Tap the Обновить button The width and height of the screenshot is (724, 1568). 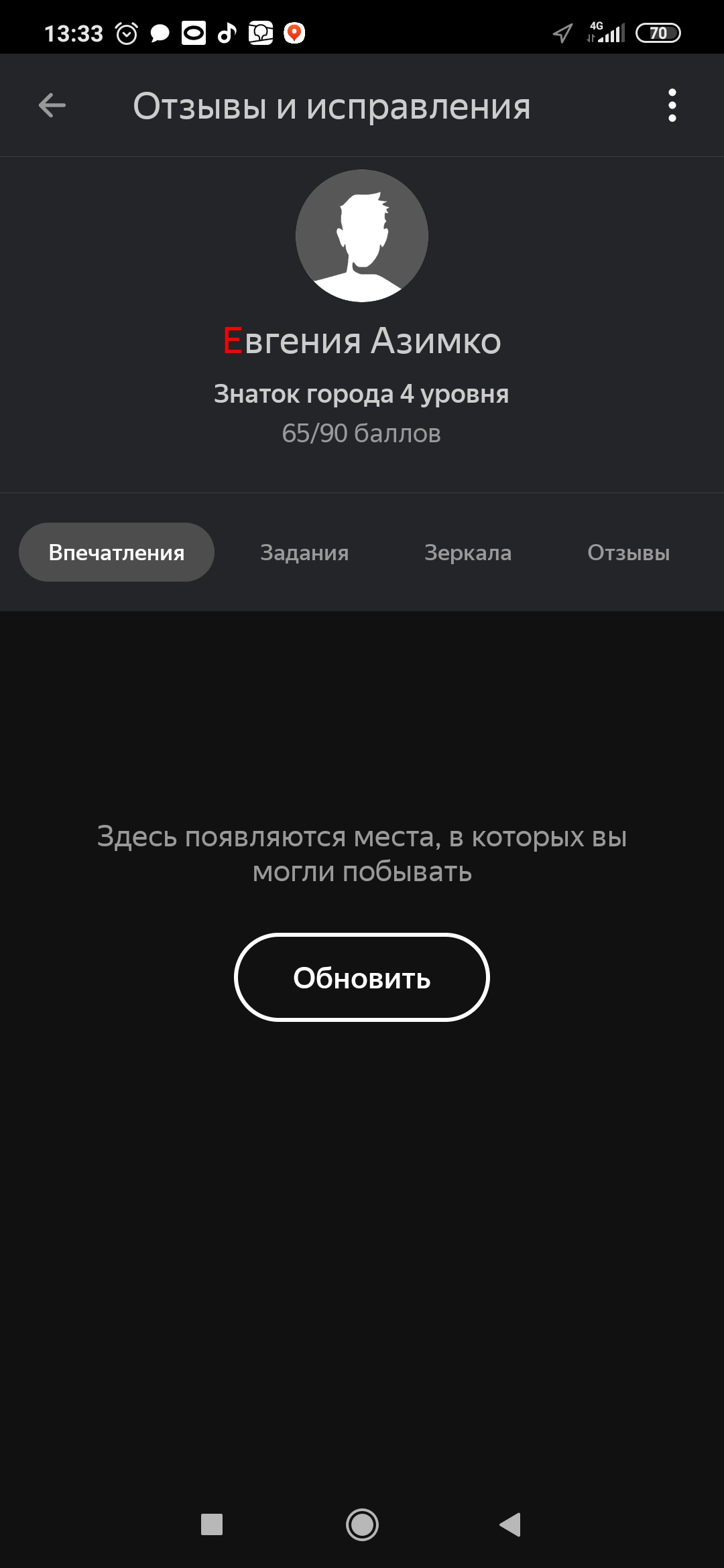[362, 978]
